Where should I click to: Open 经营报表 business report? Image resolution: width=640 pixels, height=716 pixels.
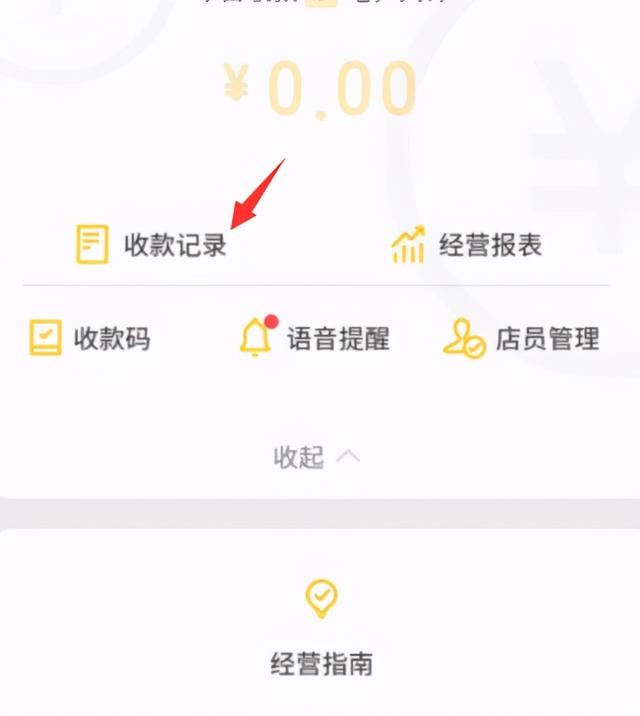tap(466, 245)
